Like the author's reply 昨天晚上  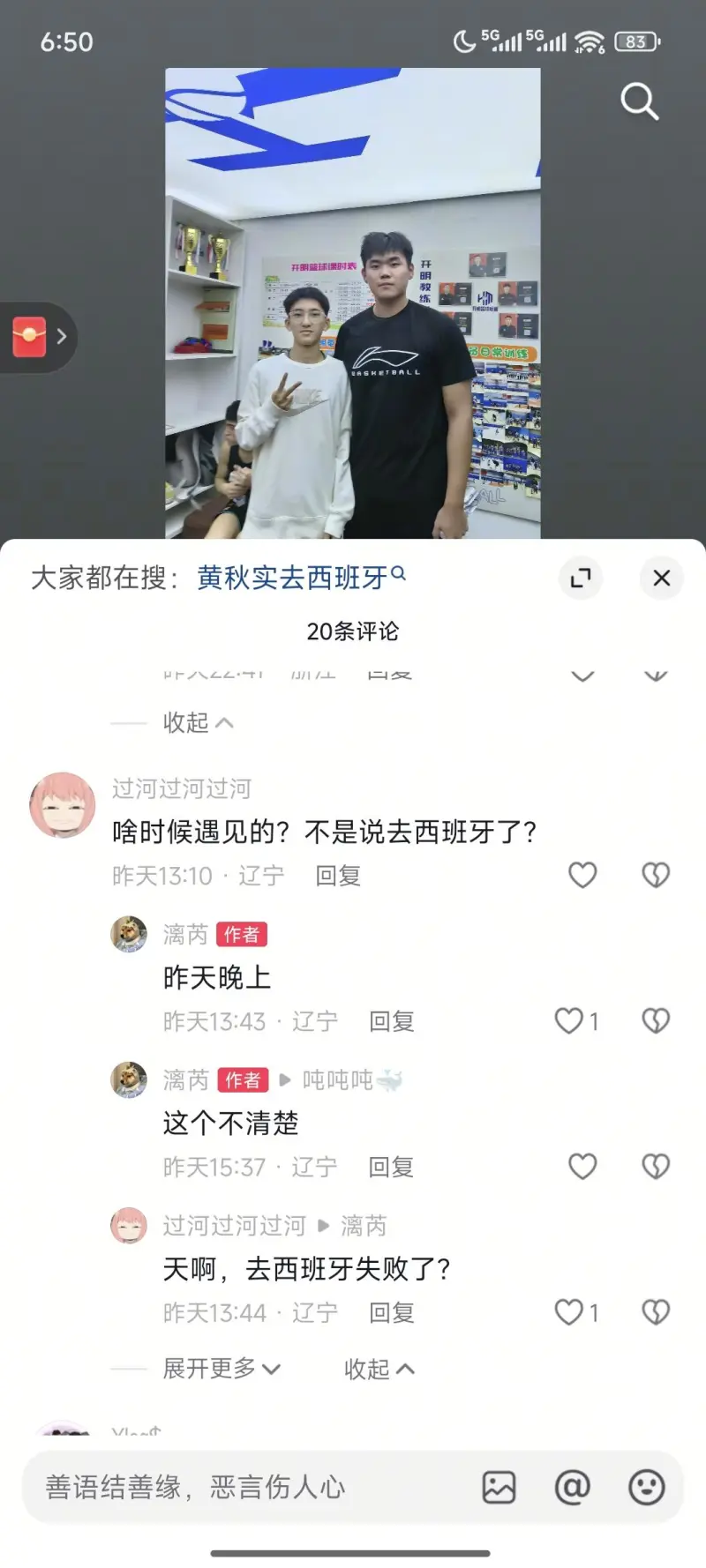point(569,1021)
